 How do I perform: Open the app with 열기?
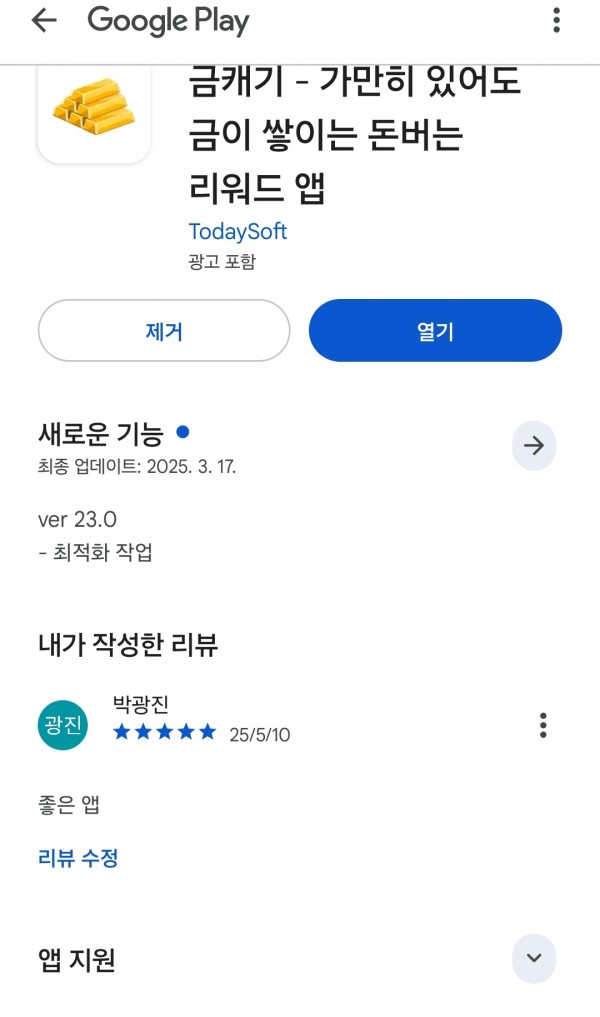[x=435, y=331]
